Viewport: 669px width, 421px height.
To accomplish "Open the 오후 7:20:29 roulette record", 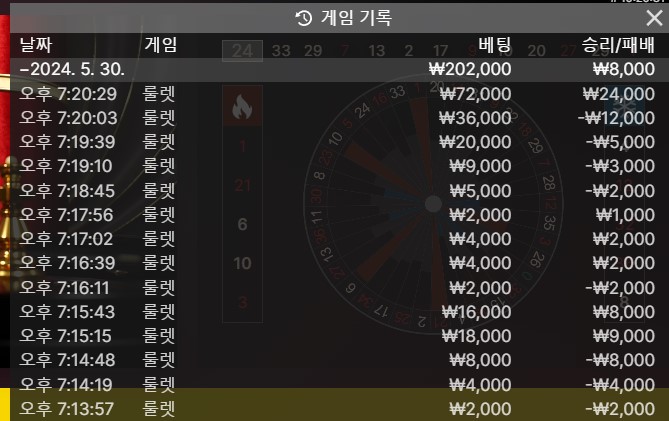I will [334, 93].
